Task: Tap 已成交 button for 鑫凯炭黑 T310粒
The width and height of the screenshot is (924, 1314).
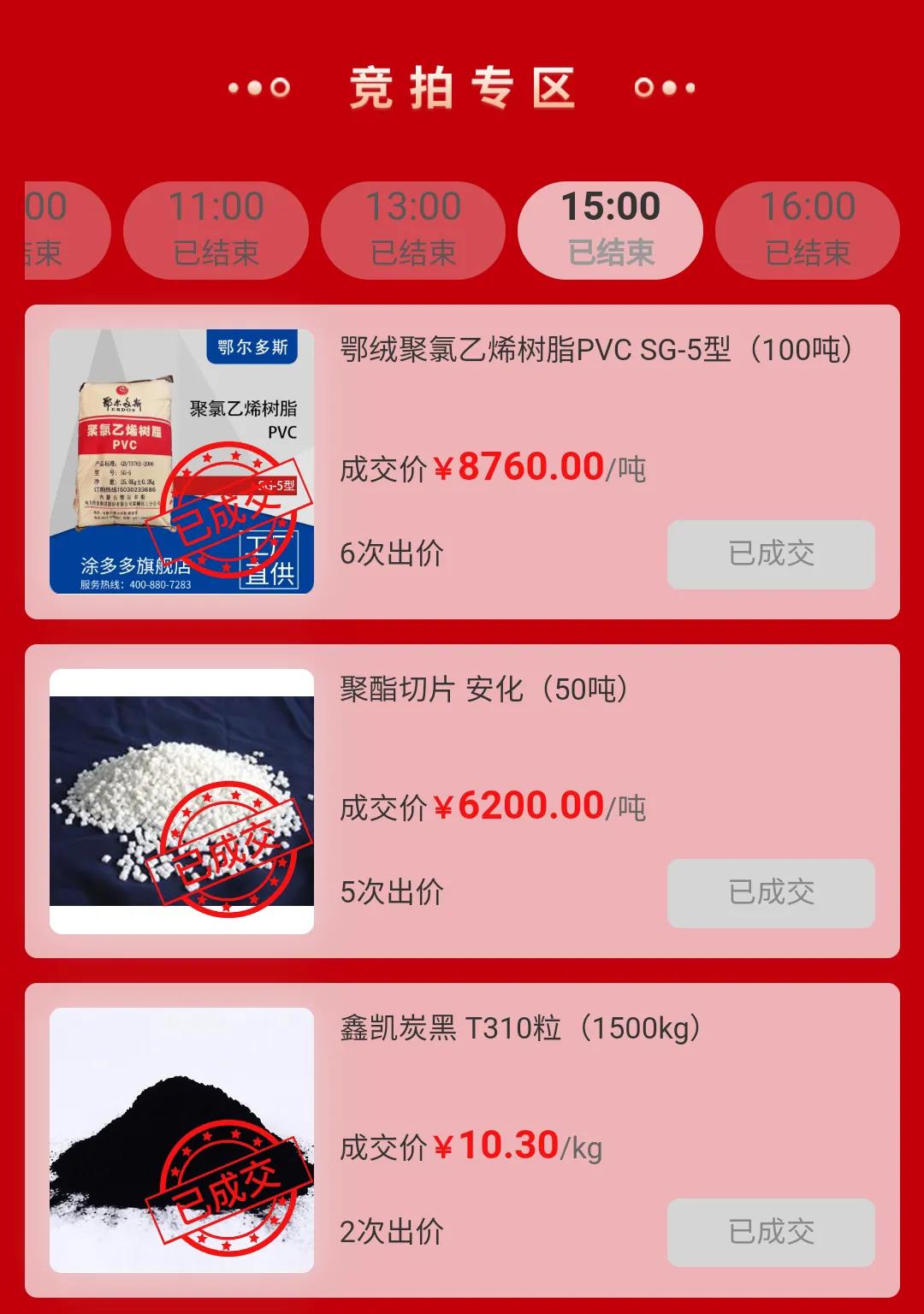Action: tap(770, 1233)
